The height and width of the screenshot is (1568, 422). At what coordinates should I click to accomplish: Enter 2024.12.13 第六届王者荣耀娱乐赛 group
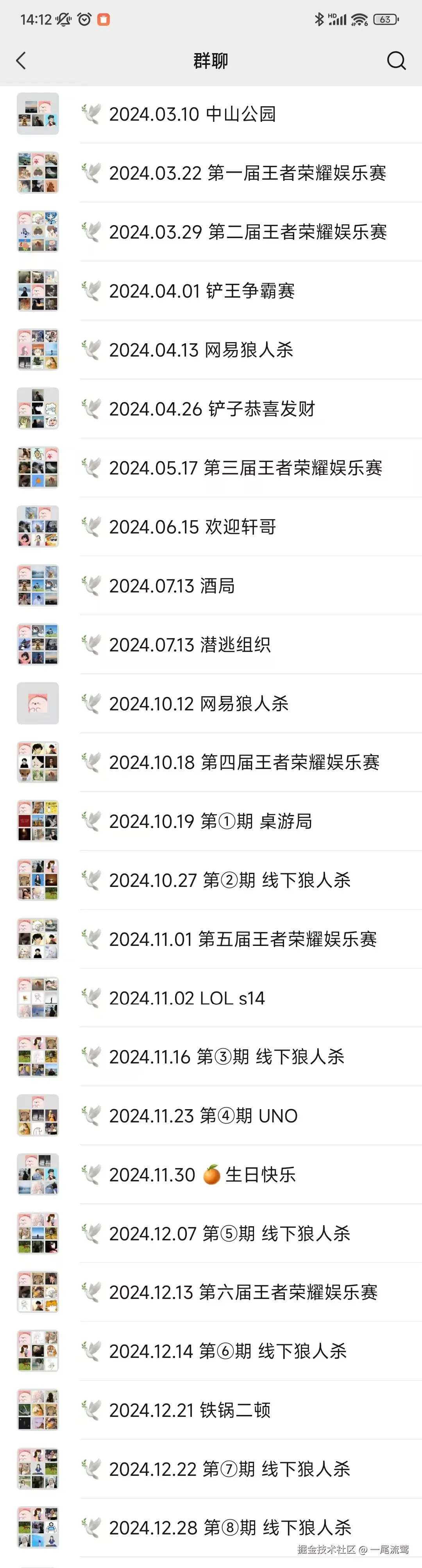(x=243, y=1292)
